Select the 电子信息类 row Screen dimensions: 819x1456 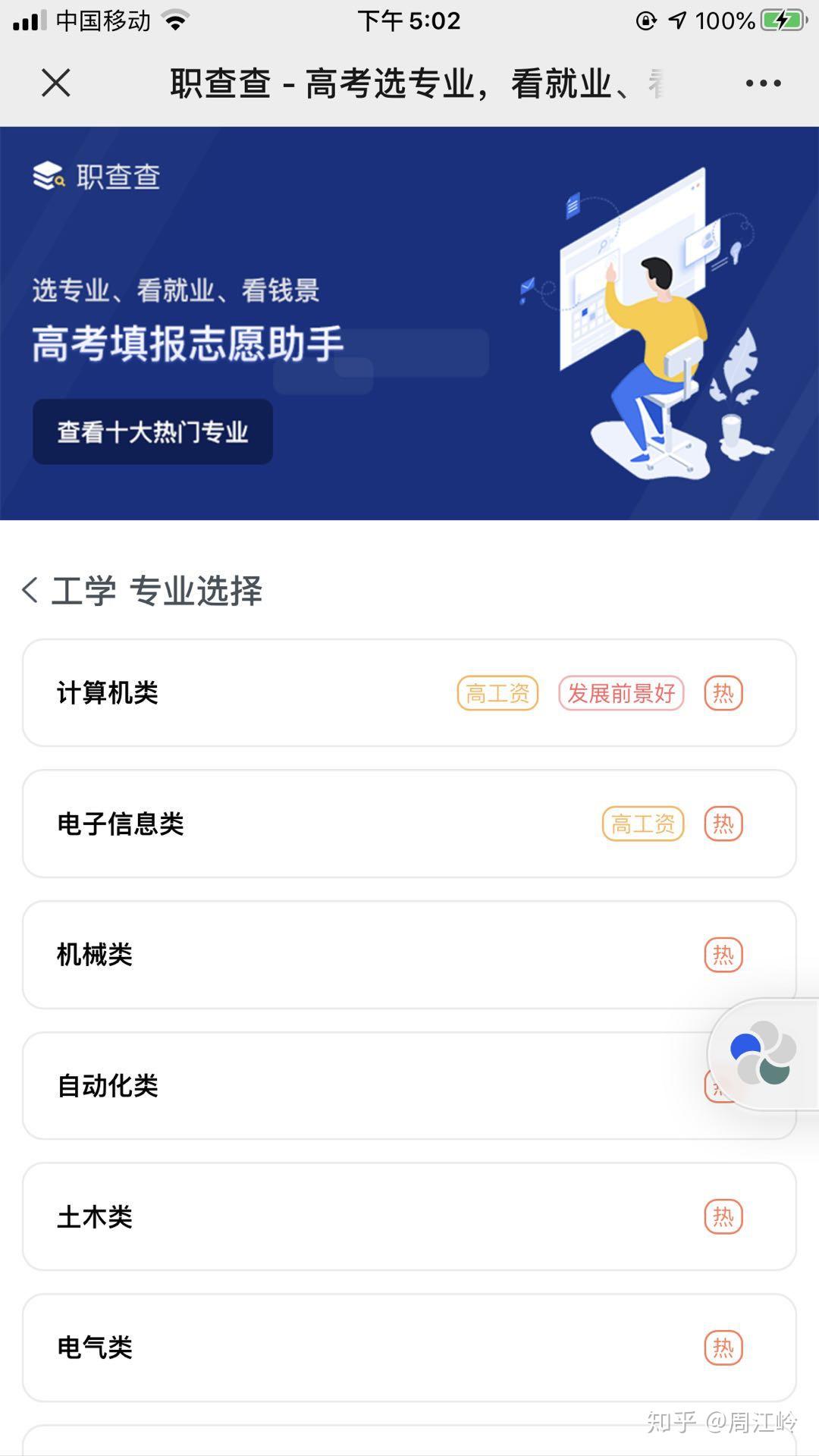409,824
